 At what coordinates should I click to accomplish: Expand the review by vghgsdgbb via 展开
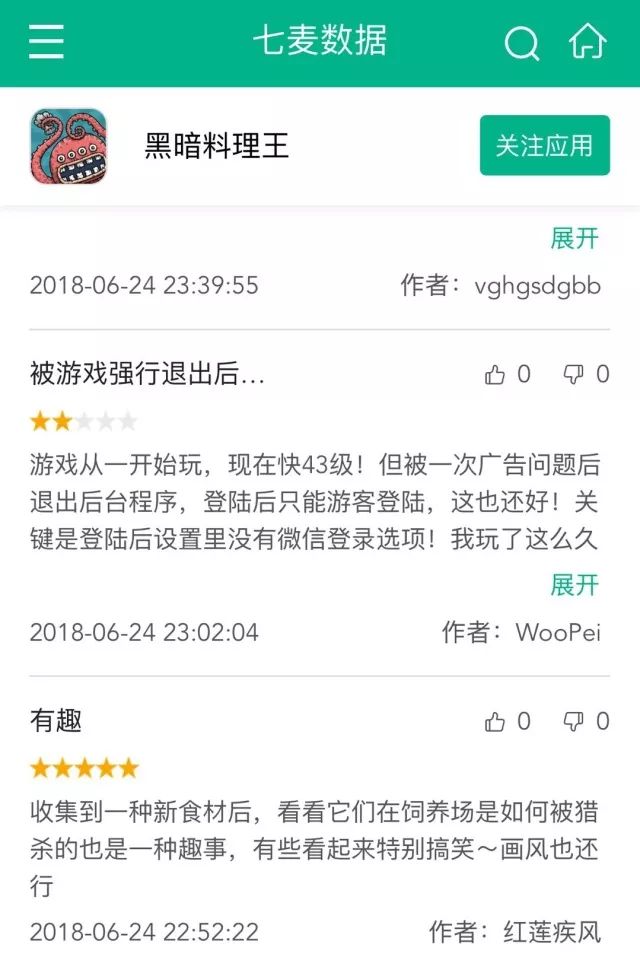574,238
